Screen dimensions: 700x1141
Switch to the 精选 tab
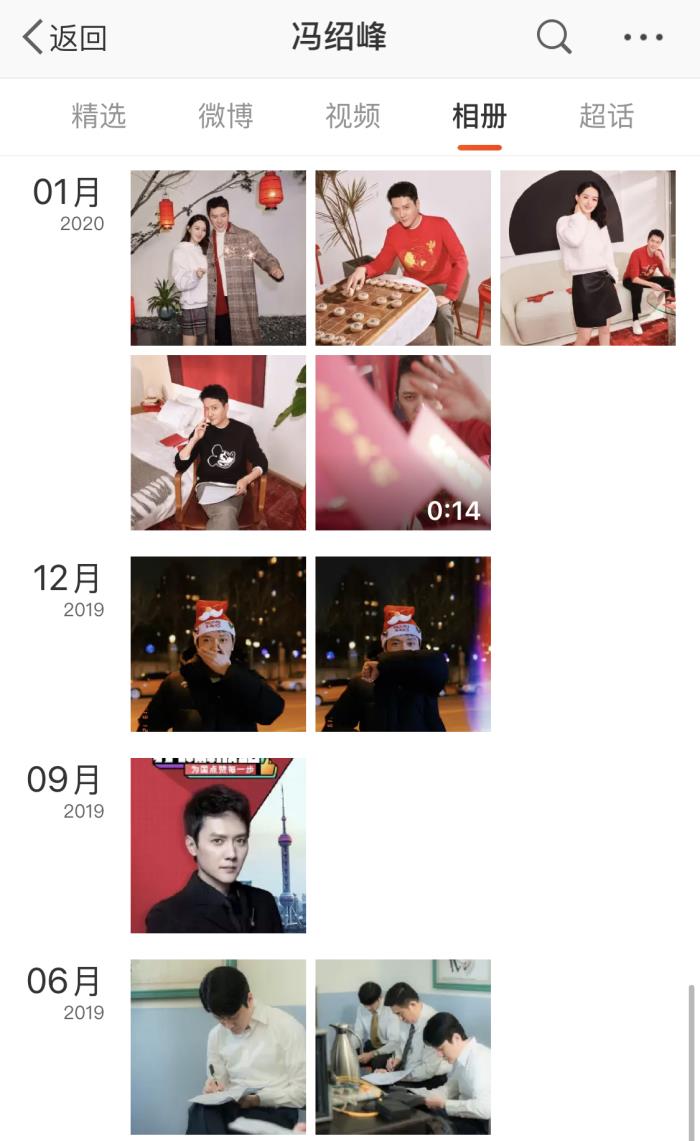pos(99,116)
